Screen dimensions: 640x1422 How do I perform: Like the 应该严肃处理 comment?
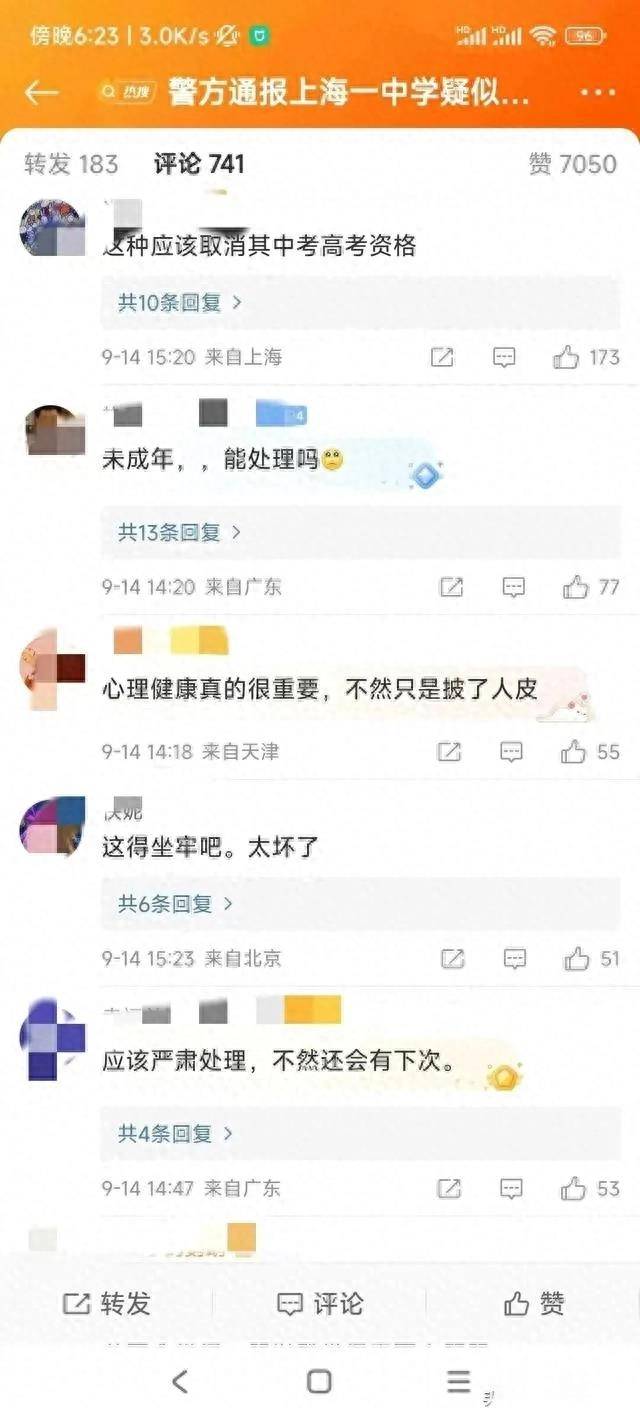573,1189
